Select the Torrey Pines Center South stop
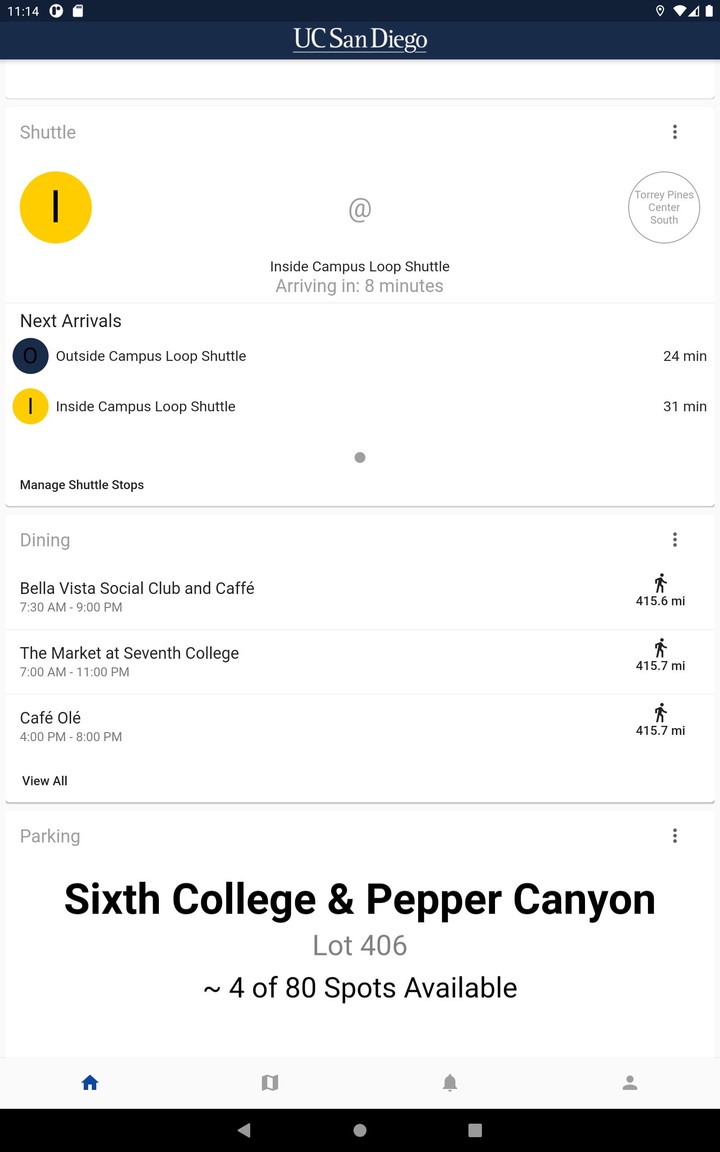The width and height of the screenshot is (720, 1152). pos(663,207)
